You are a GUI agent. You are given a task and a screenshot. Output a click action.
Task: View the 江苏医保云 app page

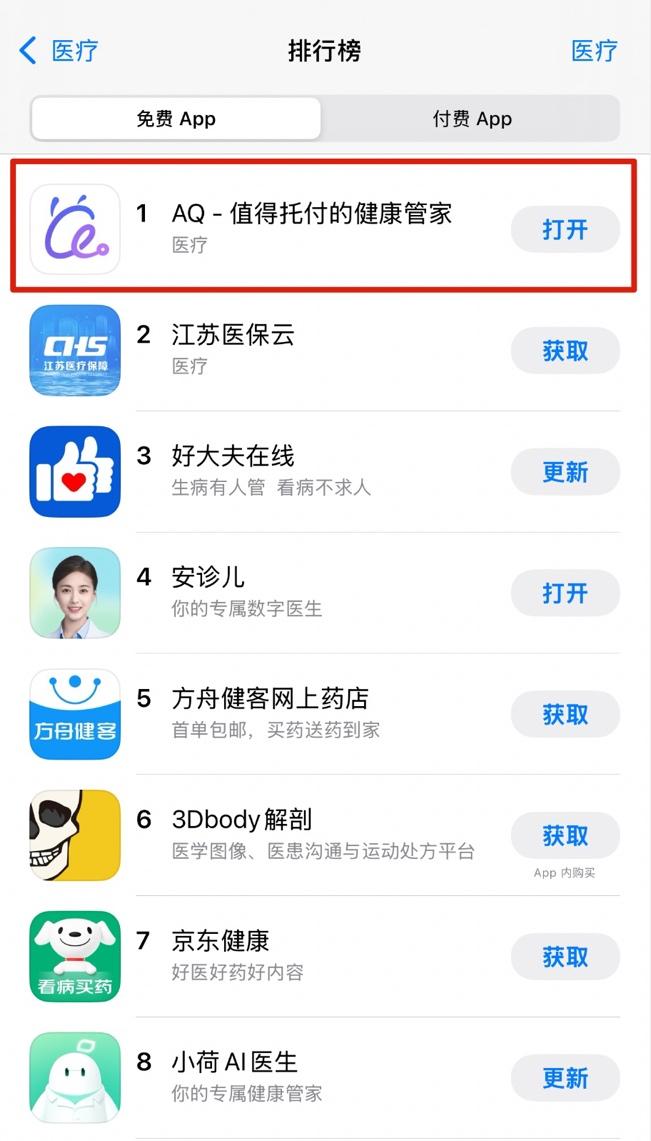pos(232,336)
